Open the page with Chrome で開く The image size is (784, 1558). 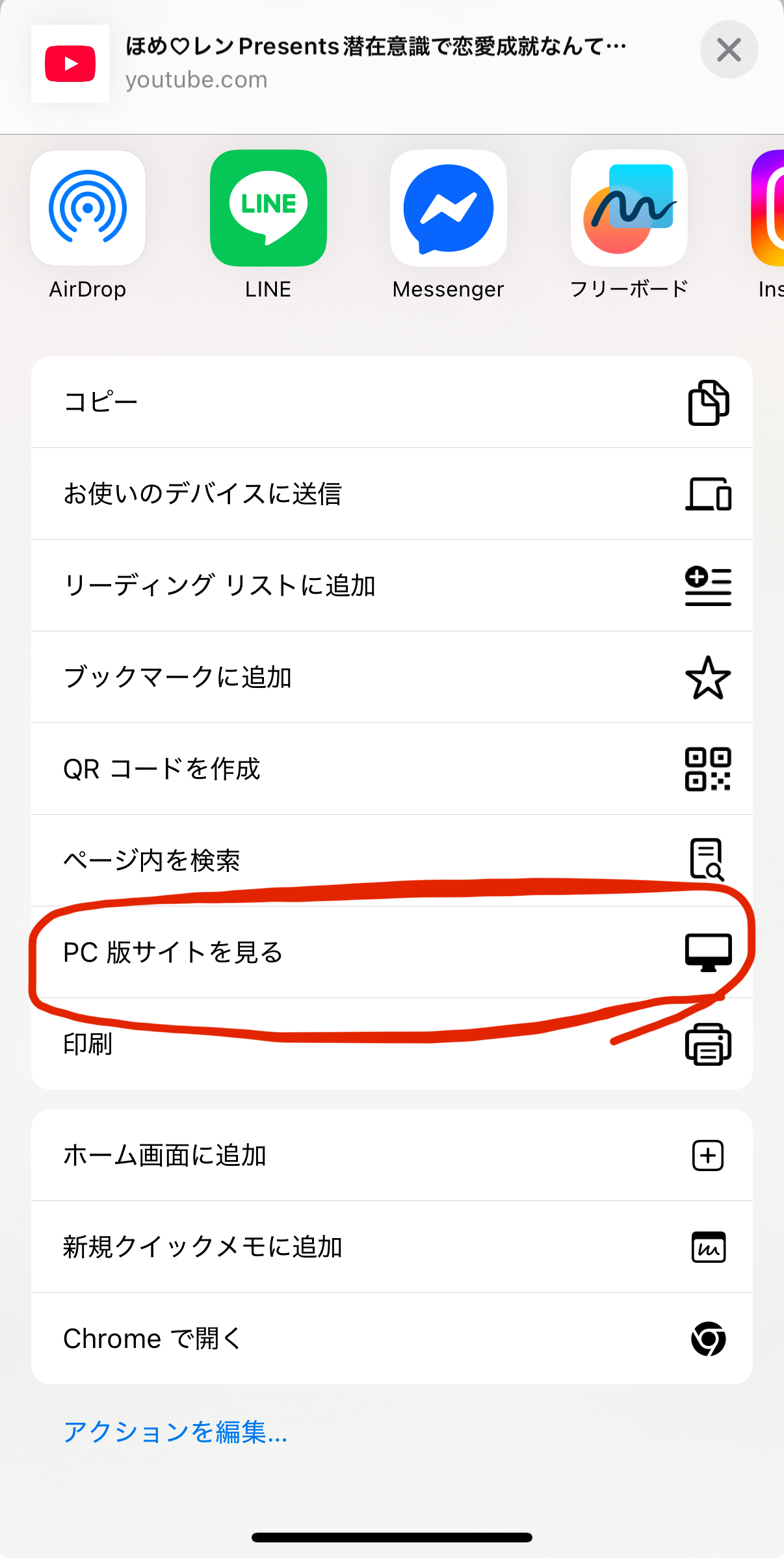[x=392, y=1338]
